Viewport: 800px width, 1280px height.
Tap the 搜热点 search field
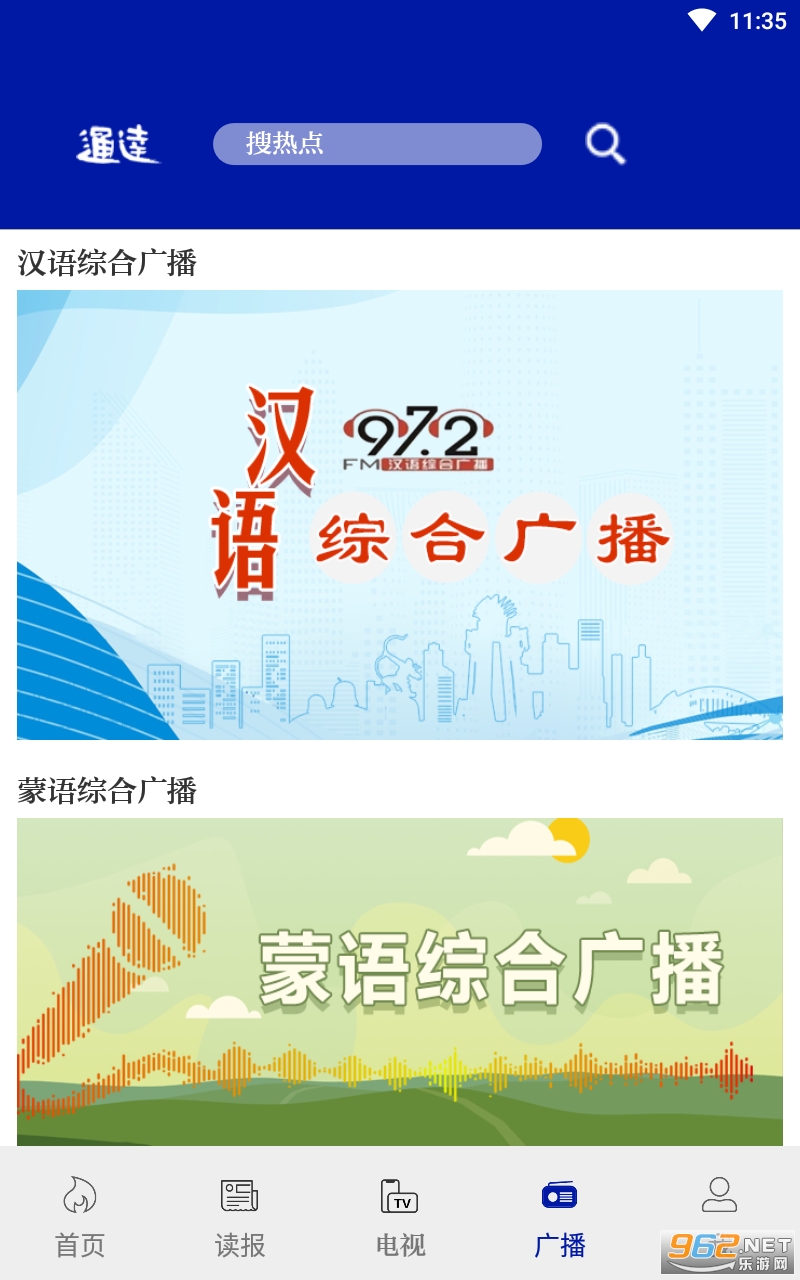pos(377,144)
